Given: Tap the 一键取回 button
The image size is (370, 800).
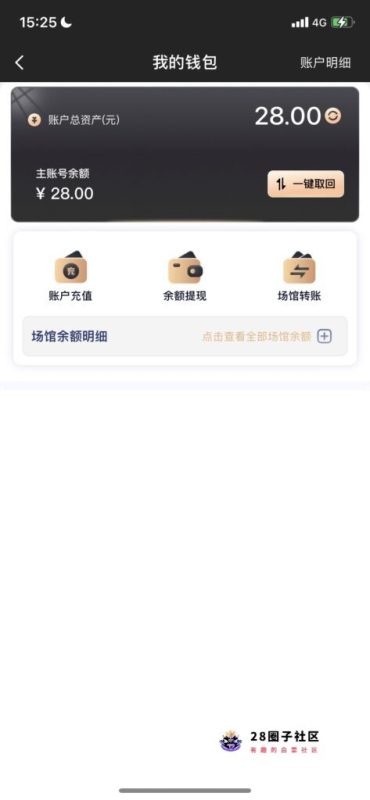Looking at the screenshot, I should [306, 184].
